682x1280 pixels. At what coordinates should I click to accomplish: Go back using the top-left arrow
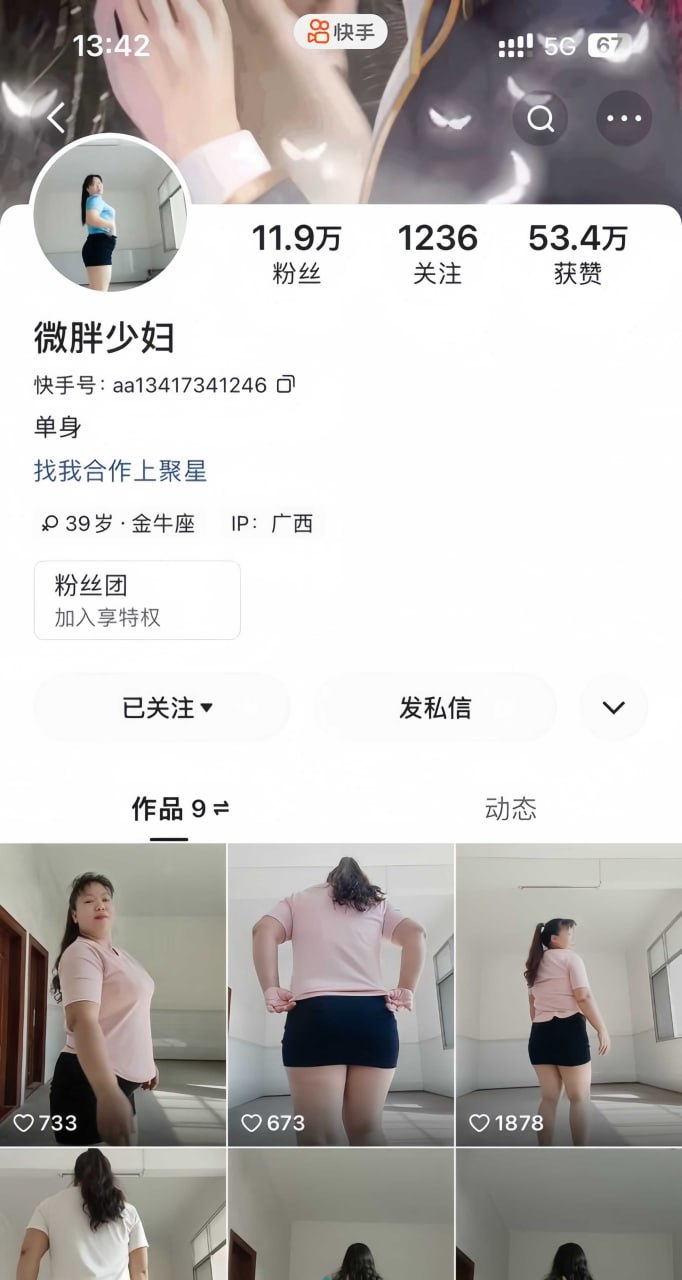point(56,118)
